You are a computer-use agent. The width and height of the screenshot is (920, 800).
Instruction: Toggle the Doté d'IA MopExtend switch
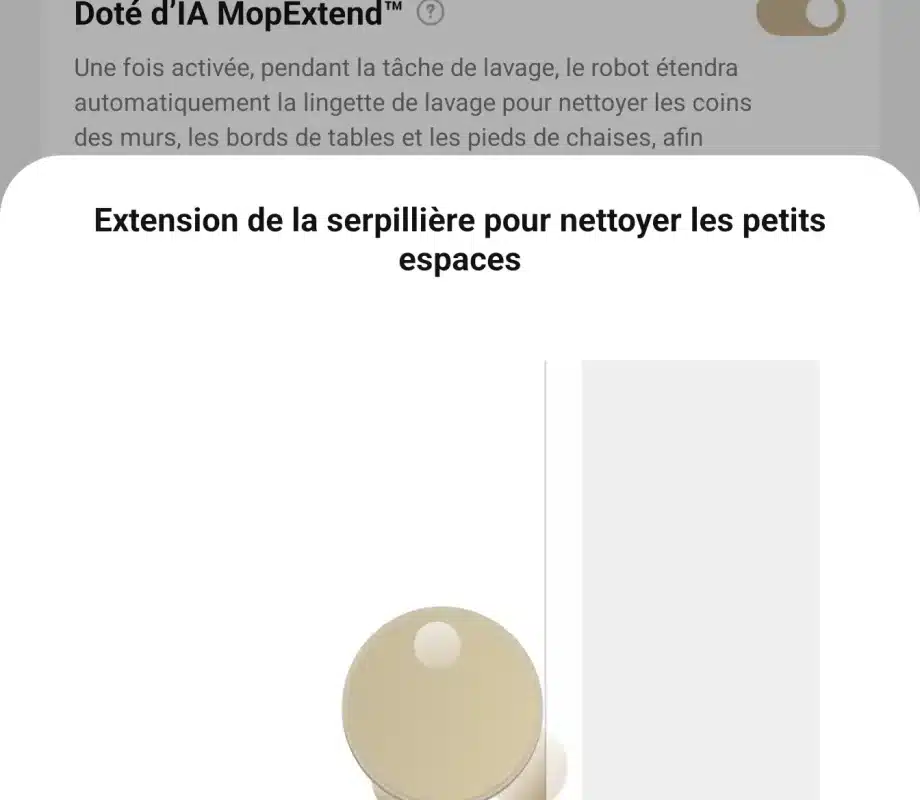[801, 16]
